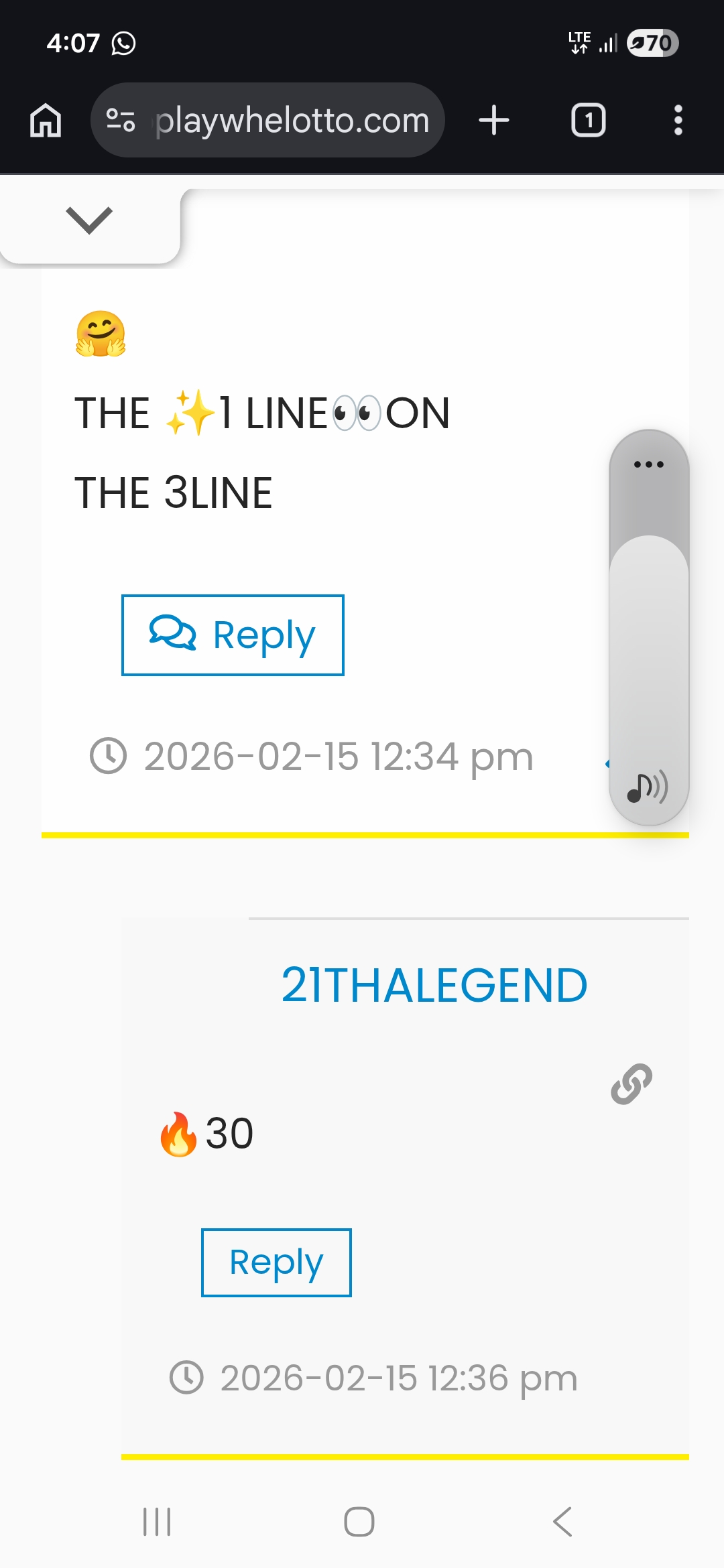Open recent apps from navigation bar

point(157,1521)
